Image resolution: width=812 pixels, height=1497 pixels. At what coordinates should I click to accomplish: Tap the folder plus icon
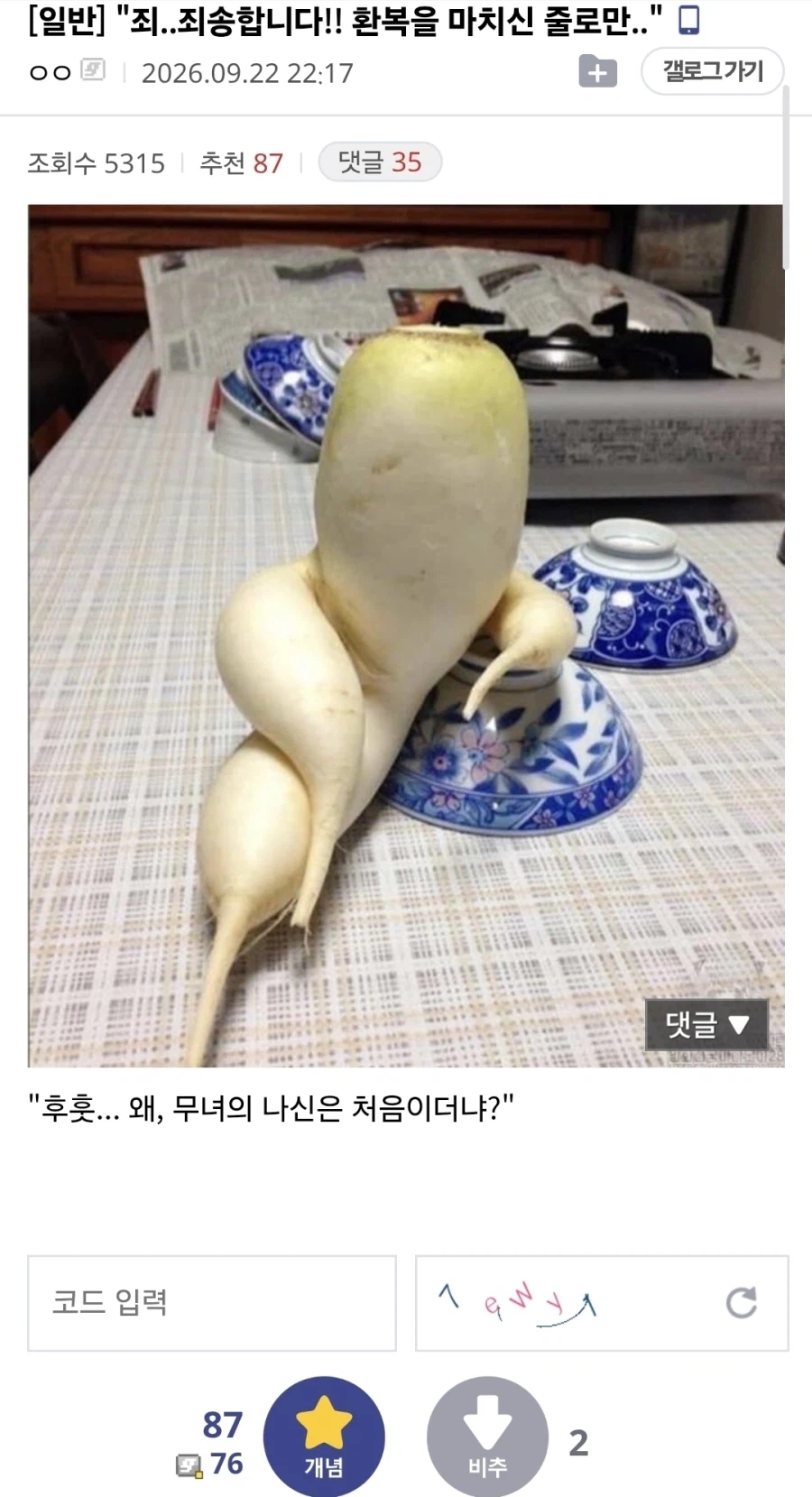597,72
